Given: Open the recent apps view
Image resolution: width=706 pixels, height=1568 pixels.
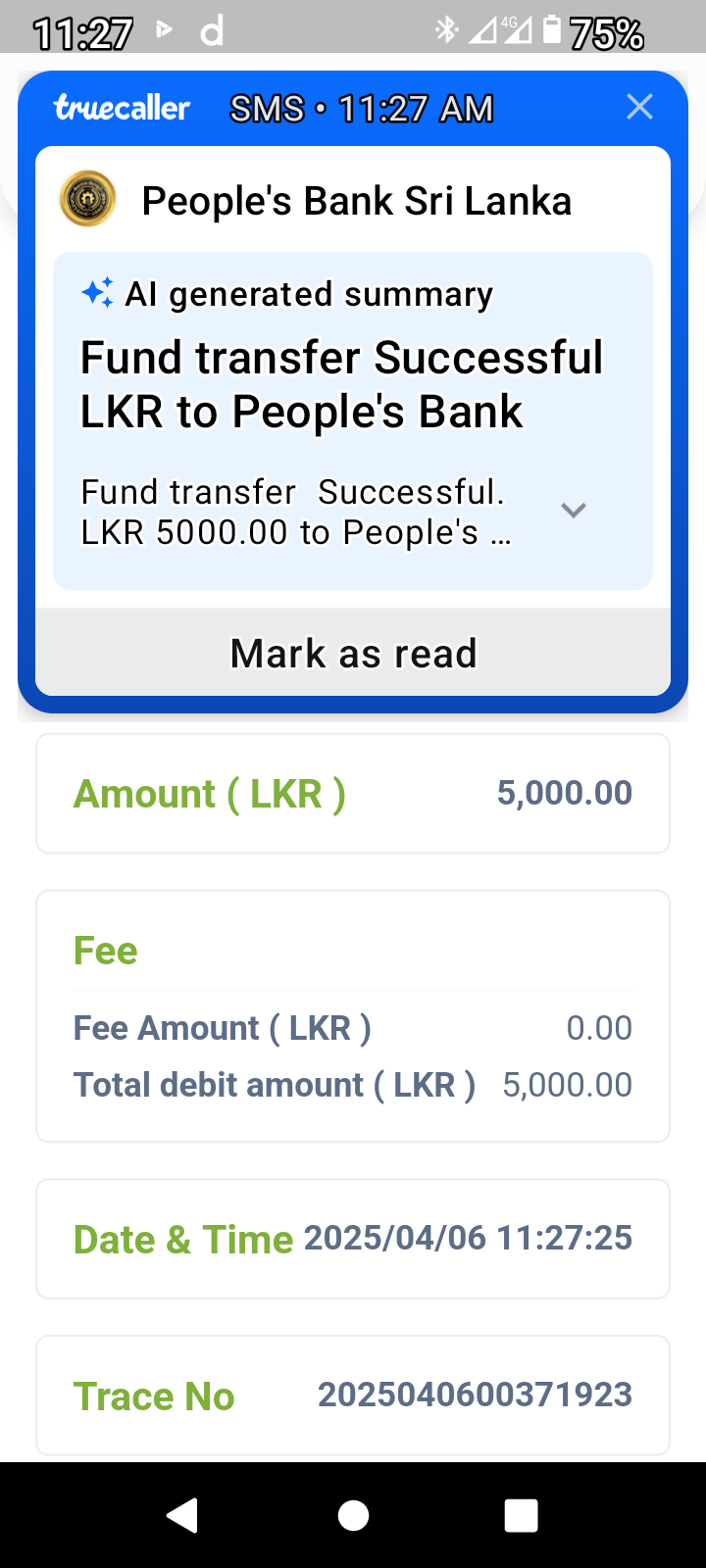Looking at the screenshot, I should tap(521, 1515).
